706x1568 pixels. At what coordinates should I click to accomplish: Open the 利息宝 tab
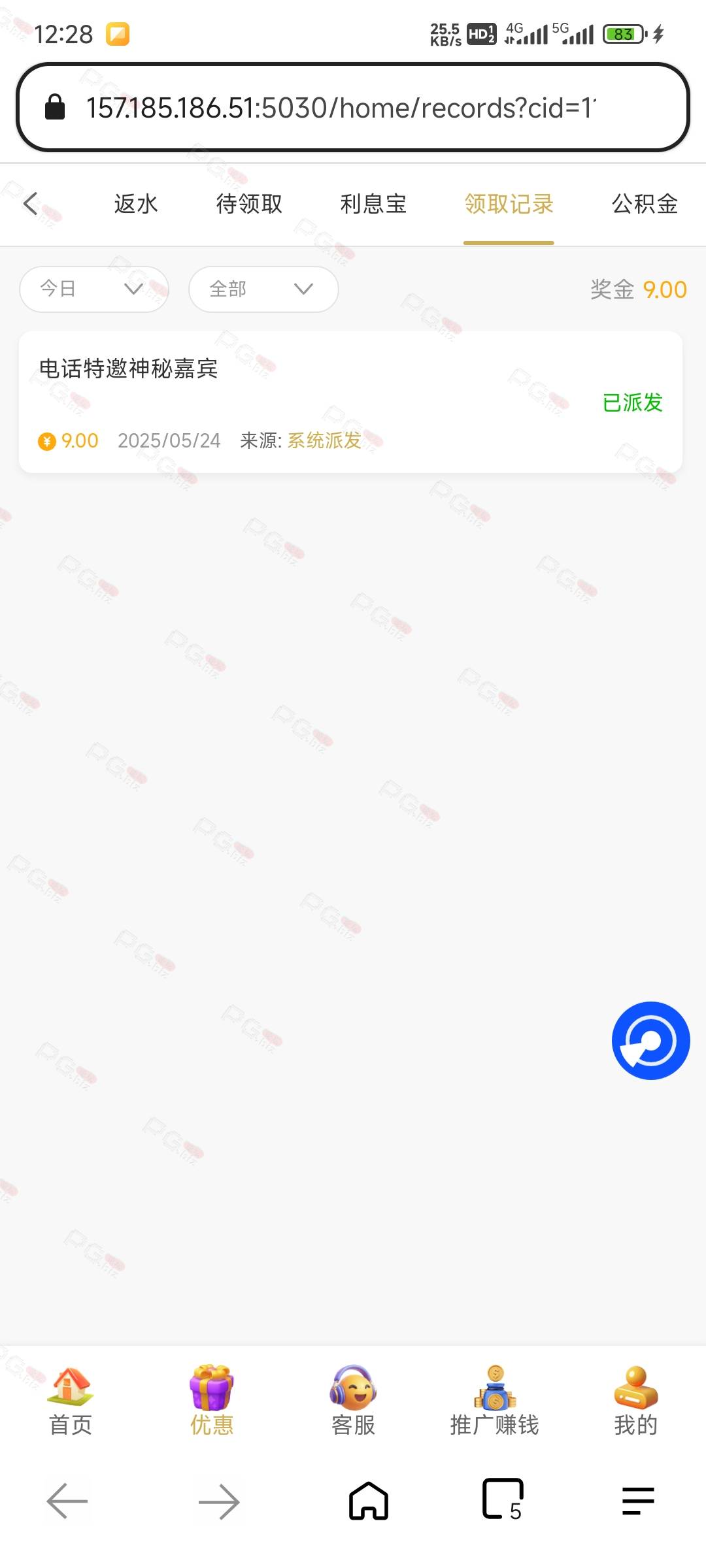click(373, 204)
